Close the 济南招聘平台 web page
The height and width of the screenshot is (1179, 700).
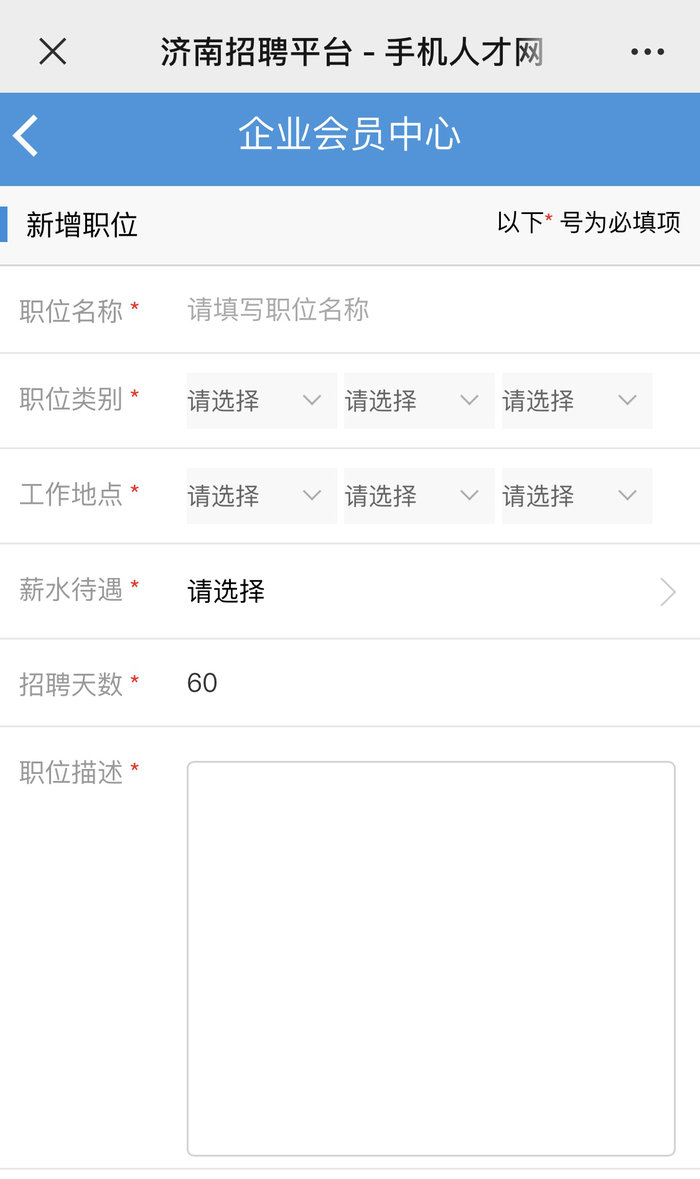coord(52,51)
